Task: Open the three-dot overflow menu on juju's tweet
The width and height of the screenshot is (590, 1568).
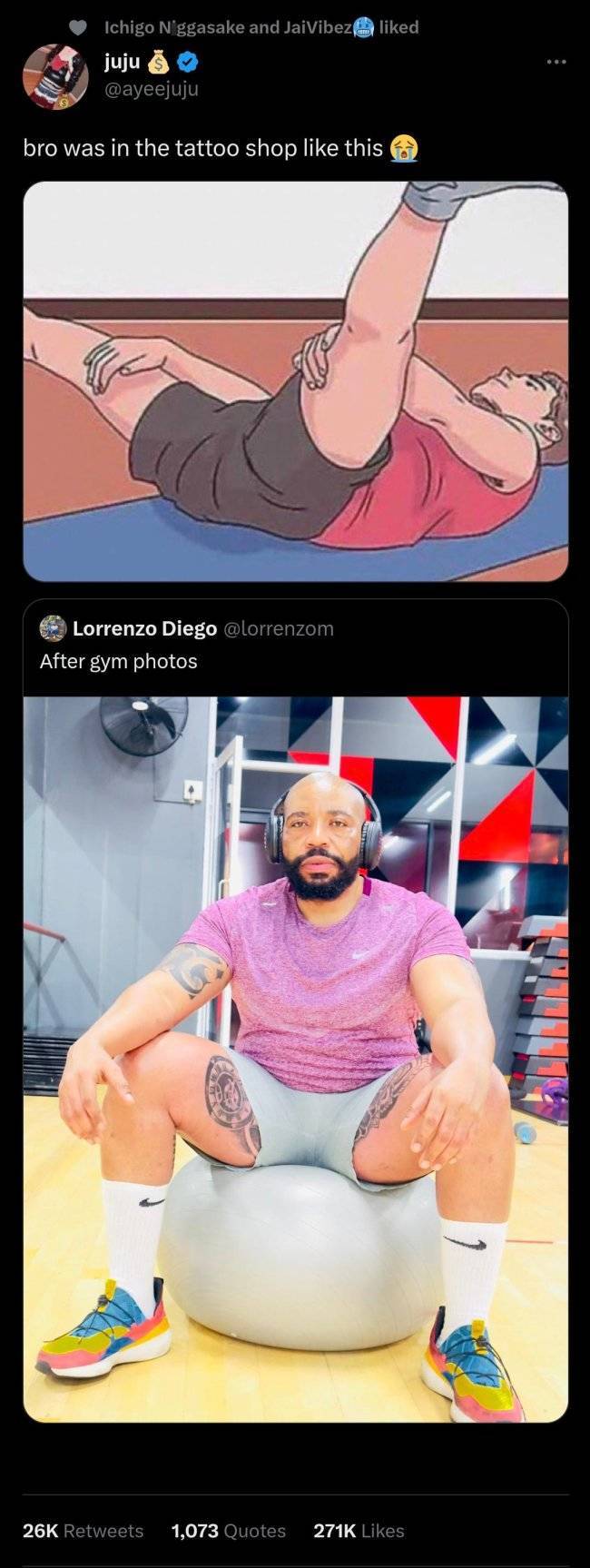Action: (x=556, y=63)
